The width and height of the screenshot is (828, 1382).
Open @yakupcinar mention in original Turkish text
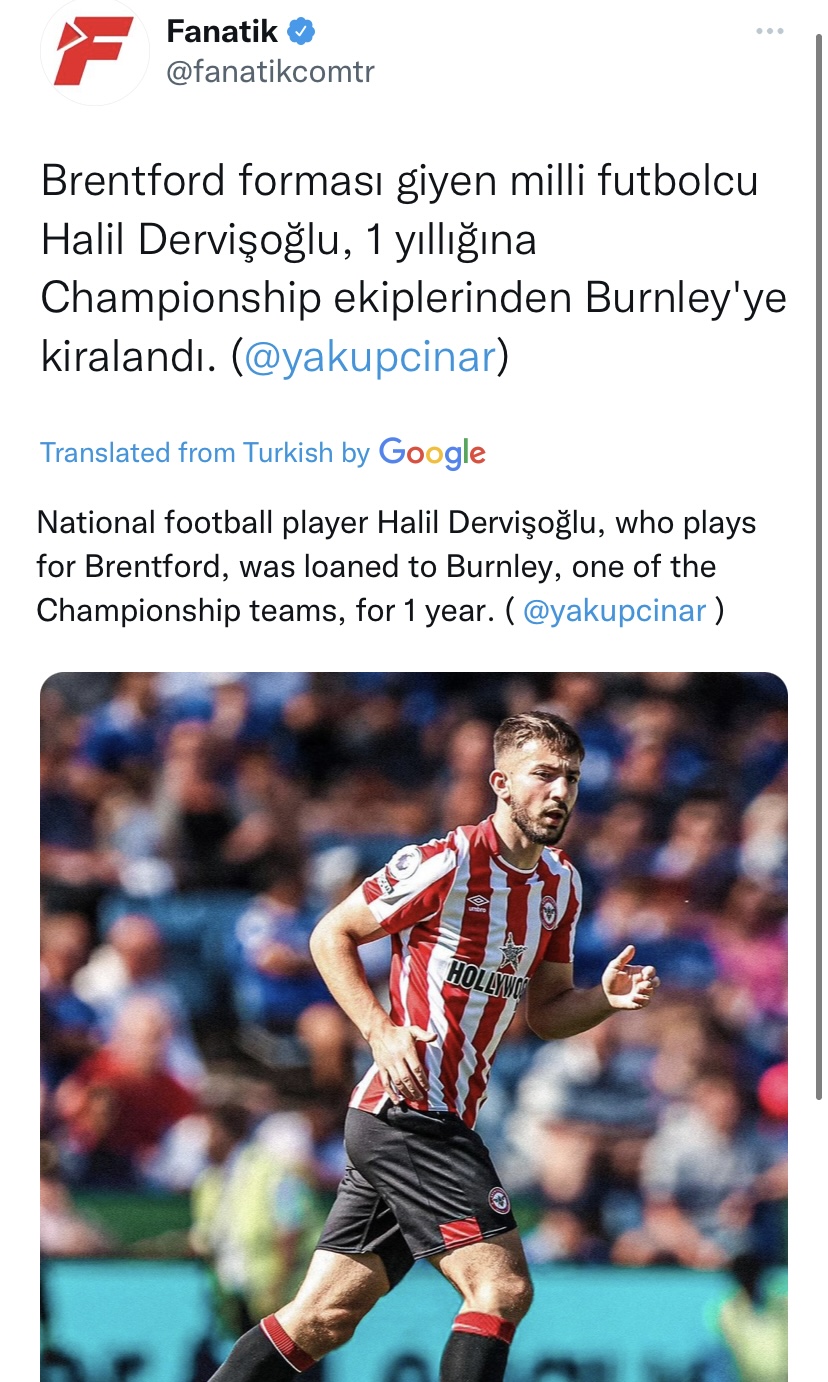(x=370, y=358)
